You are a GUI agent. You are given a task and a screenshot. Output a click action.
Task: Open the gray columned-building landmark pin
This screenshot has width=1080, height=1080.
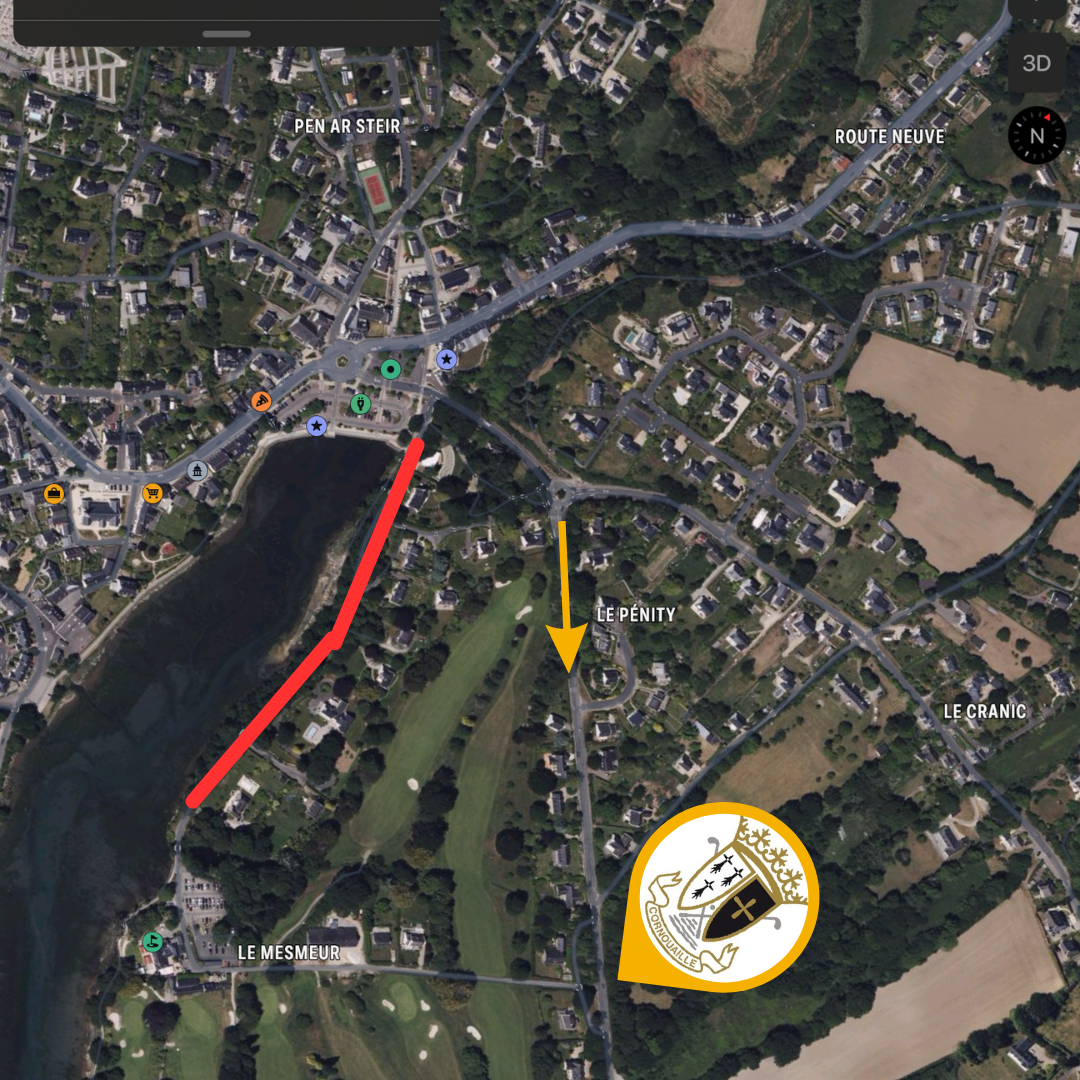[x=197, y=470]
